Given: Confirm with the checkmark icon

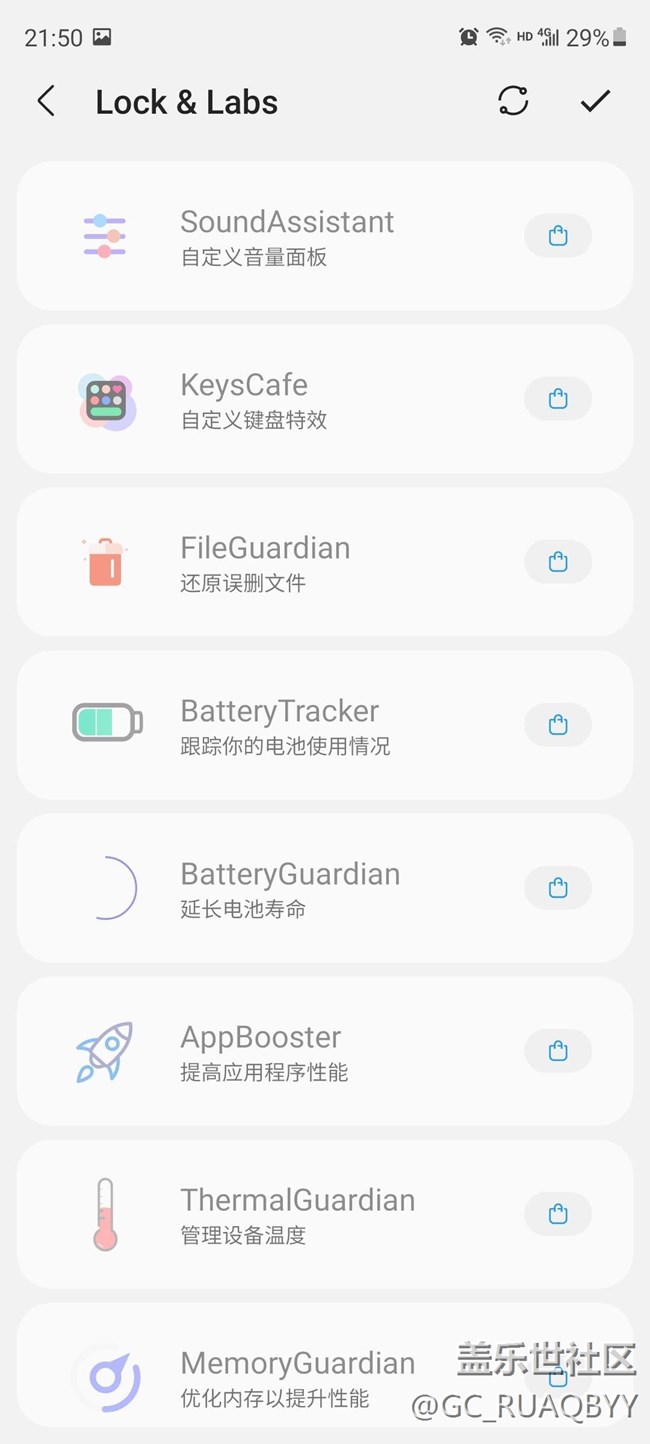Looking at the screenshot, I should pyautogui.click(x=595, y=101).
